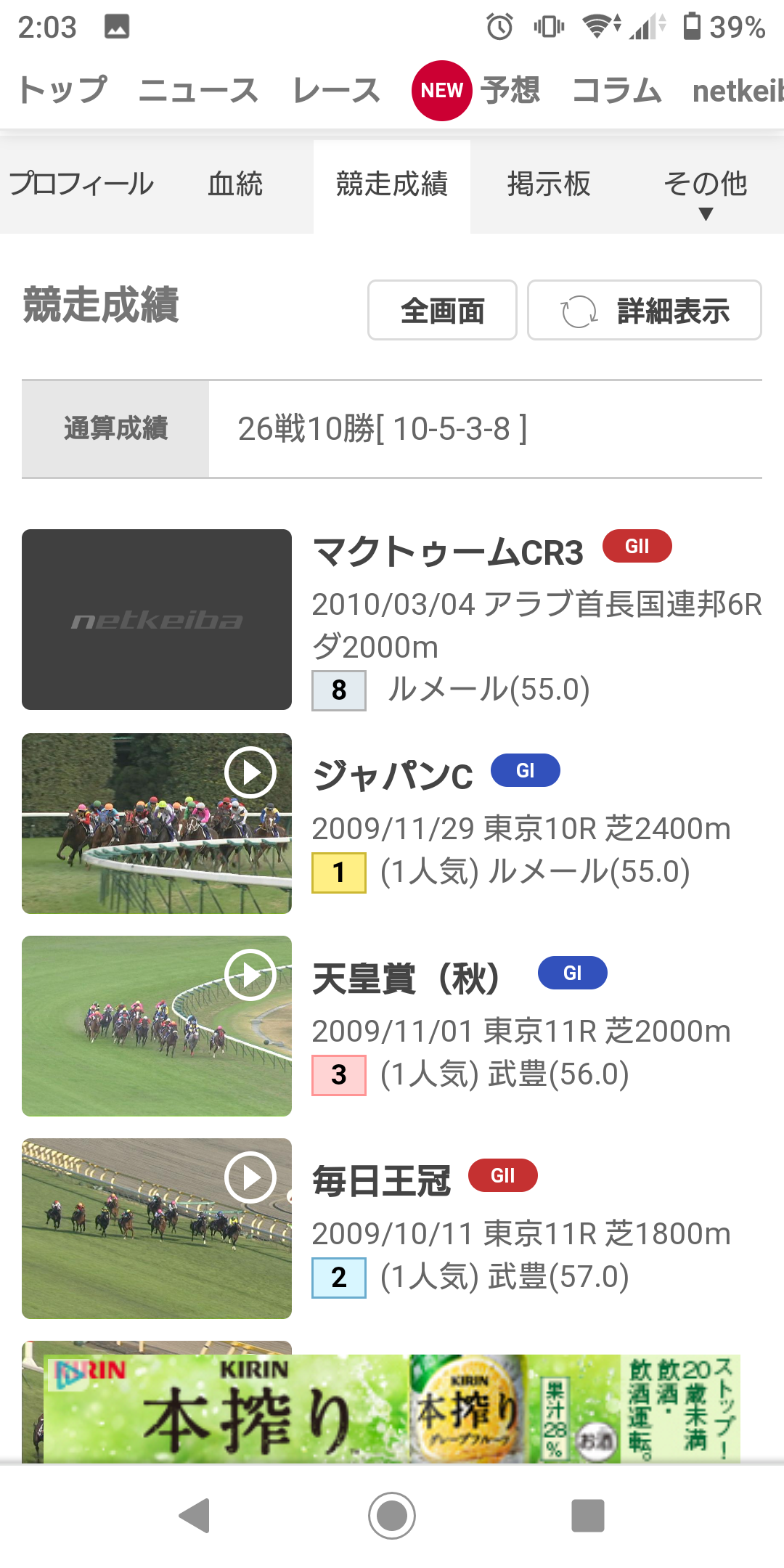Open the マクトゥームCR3 race result
Viewport: 784px width, 1568px height.
448,552
